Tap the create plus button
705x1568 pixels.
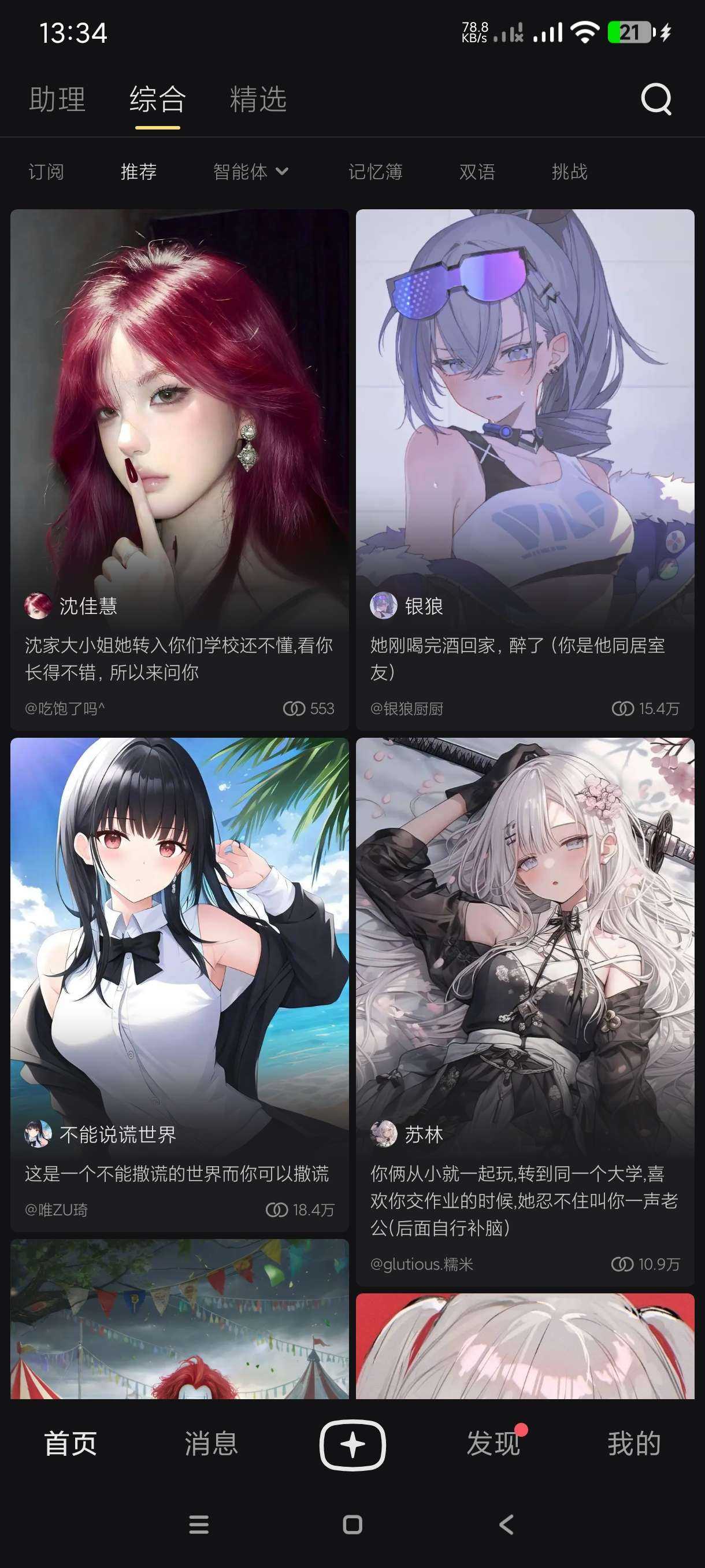coord(353,1444)
